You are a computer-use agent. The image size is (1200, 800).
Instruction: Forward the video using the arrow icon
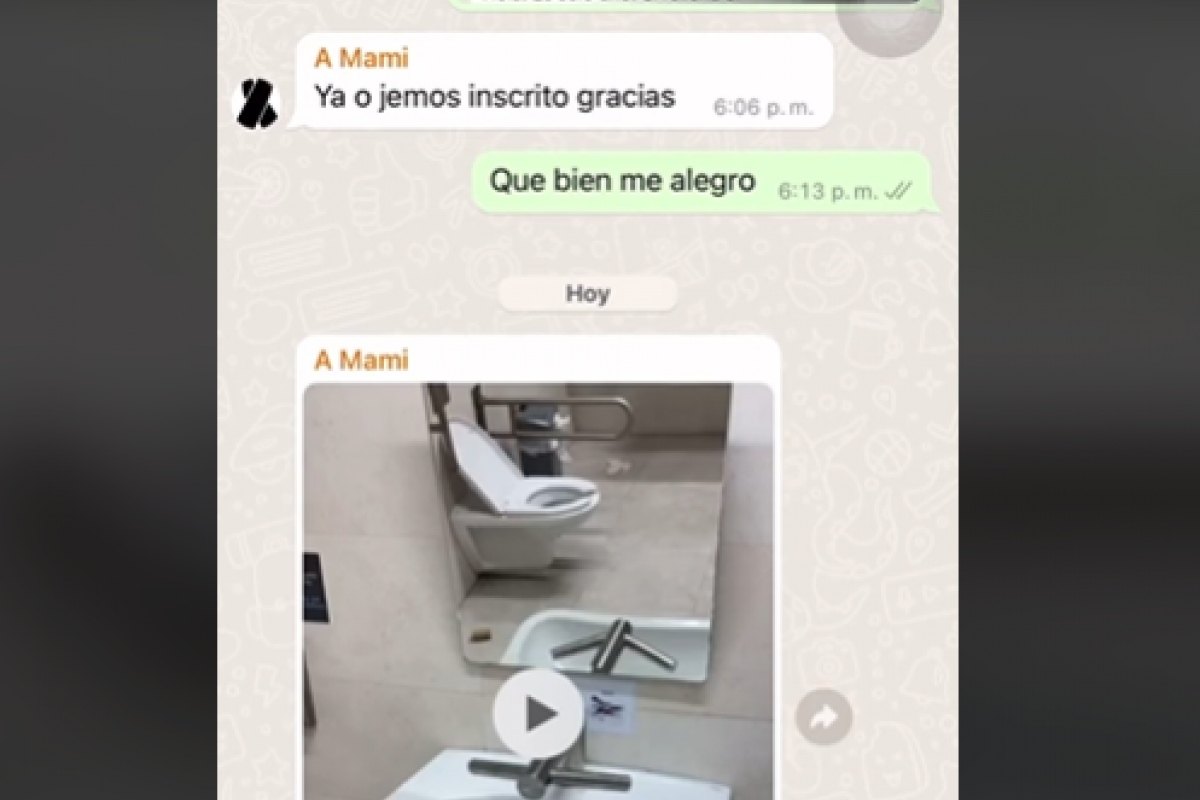(823, 717)
